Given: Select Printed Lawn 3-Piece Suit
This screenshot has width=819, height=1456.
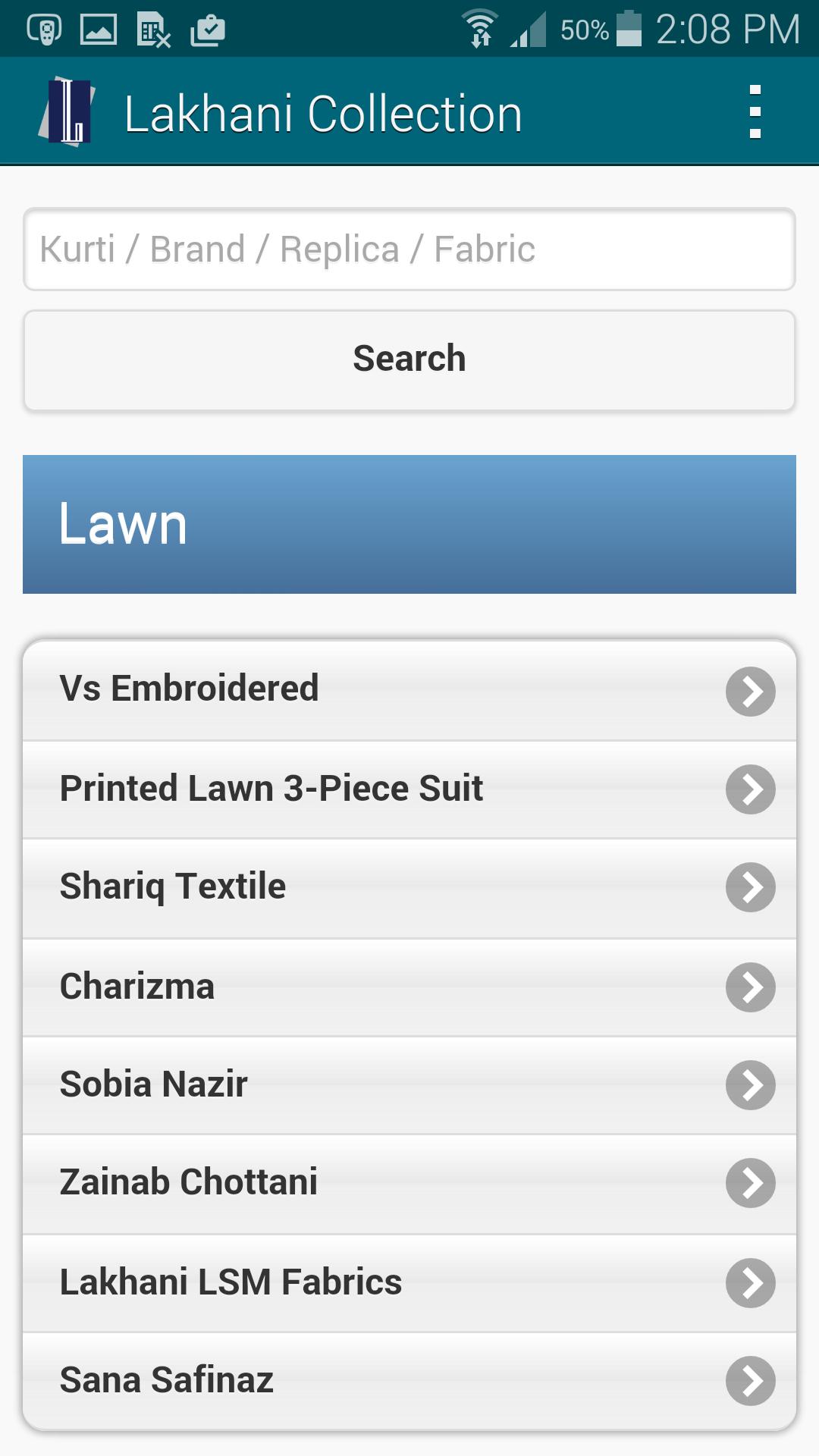Looking at the screenshot, I should 409,789.
